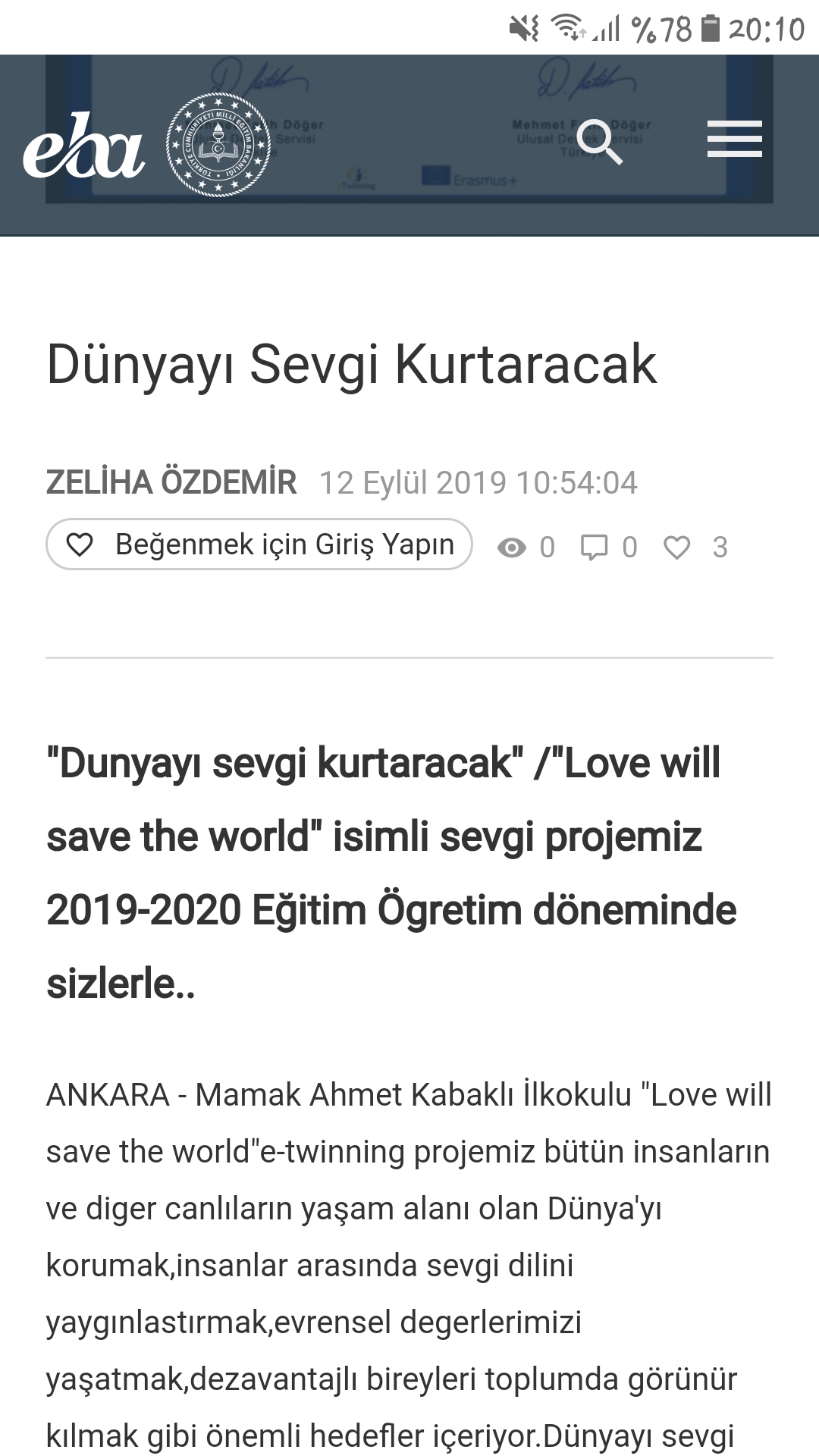Click the eye view counter icon

(516, 546)
